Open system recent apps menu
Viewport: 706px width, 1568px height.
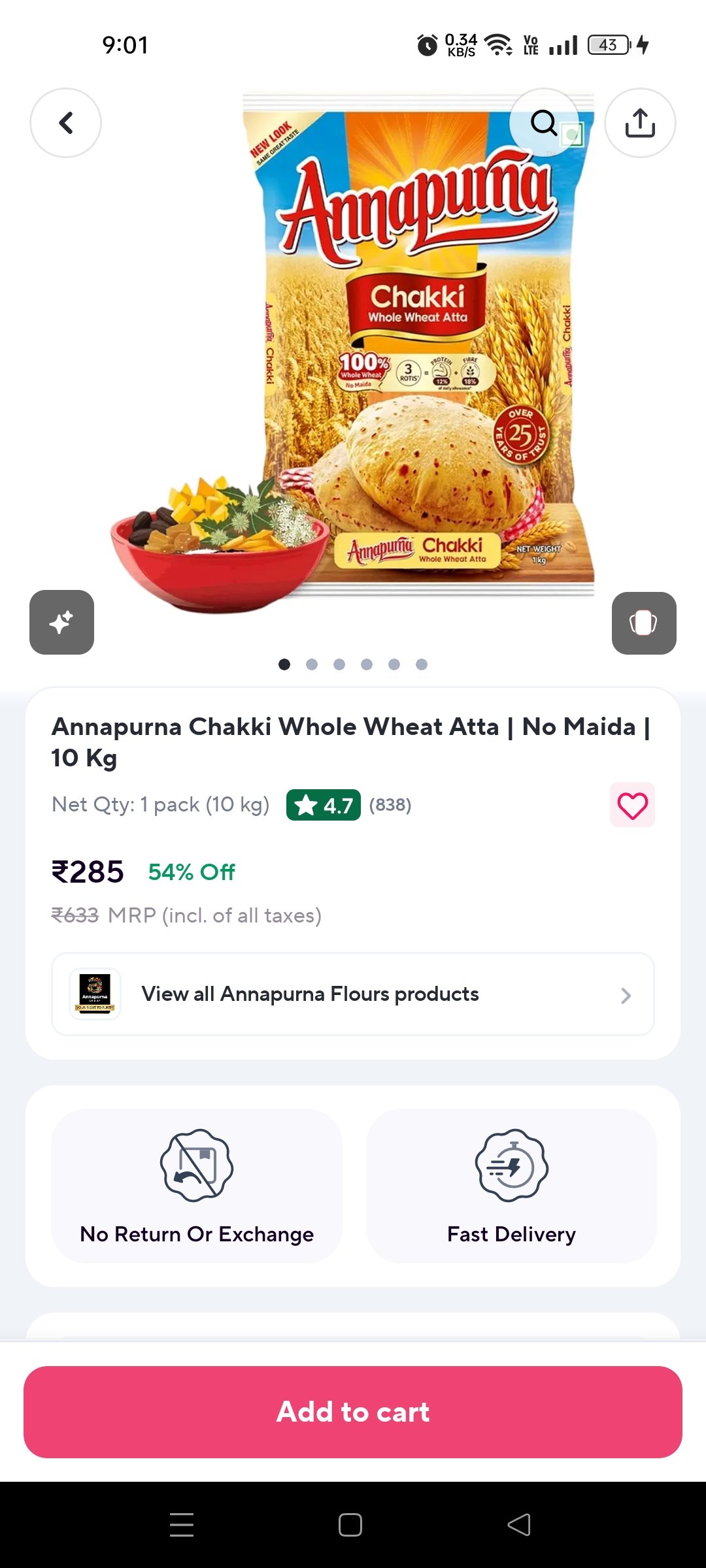182,1525
